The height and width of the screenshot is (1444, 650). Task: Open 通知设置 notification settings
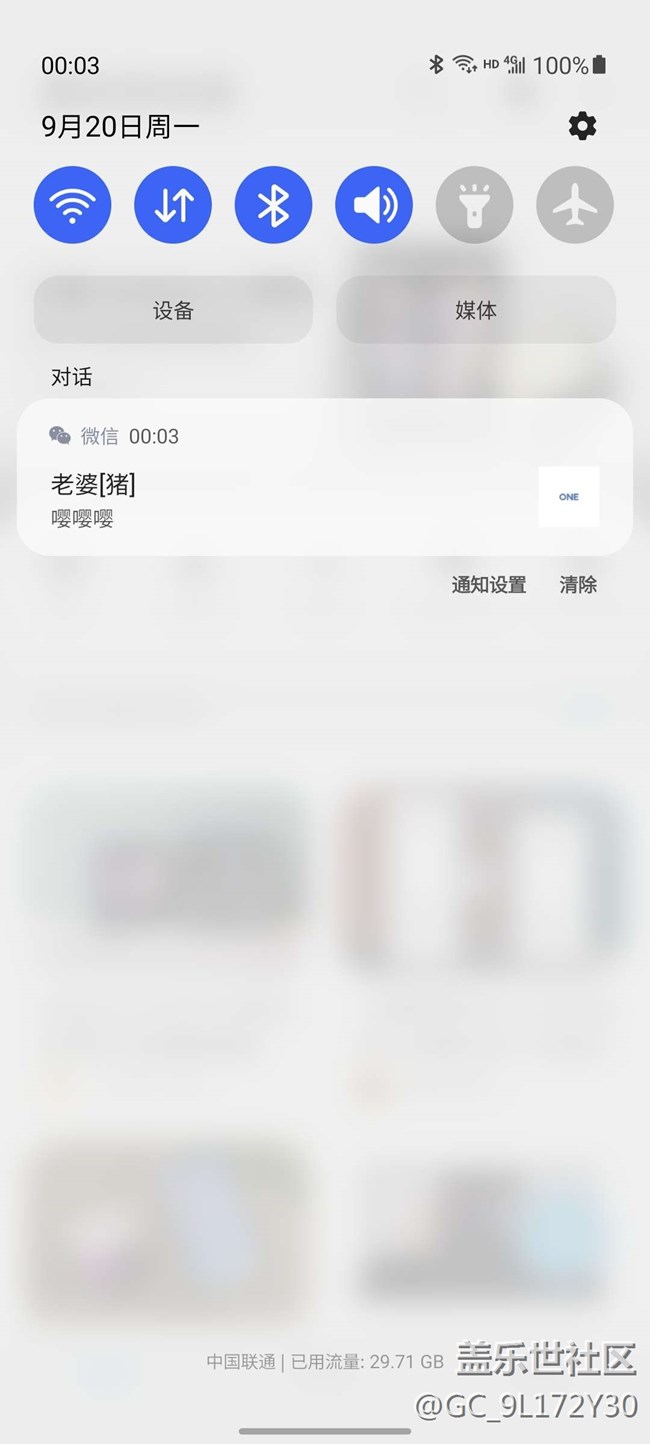coord(489,585)
